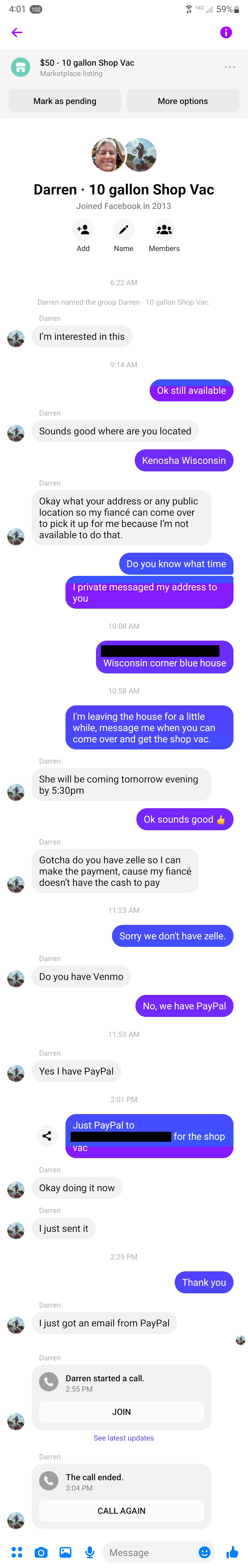This screenshot has width=248, height=1568.
Task: Call again after the ended call
Action: point(121,1510)
